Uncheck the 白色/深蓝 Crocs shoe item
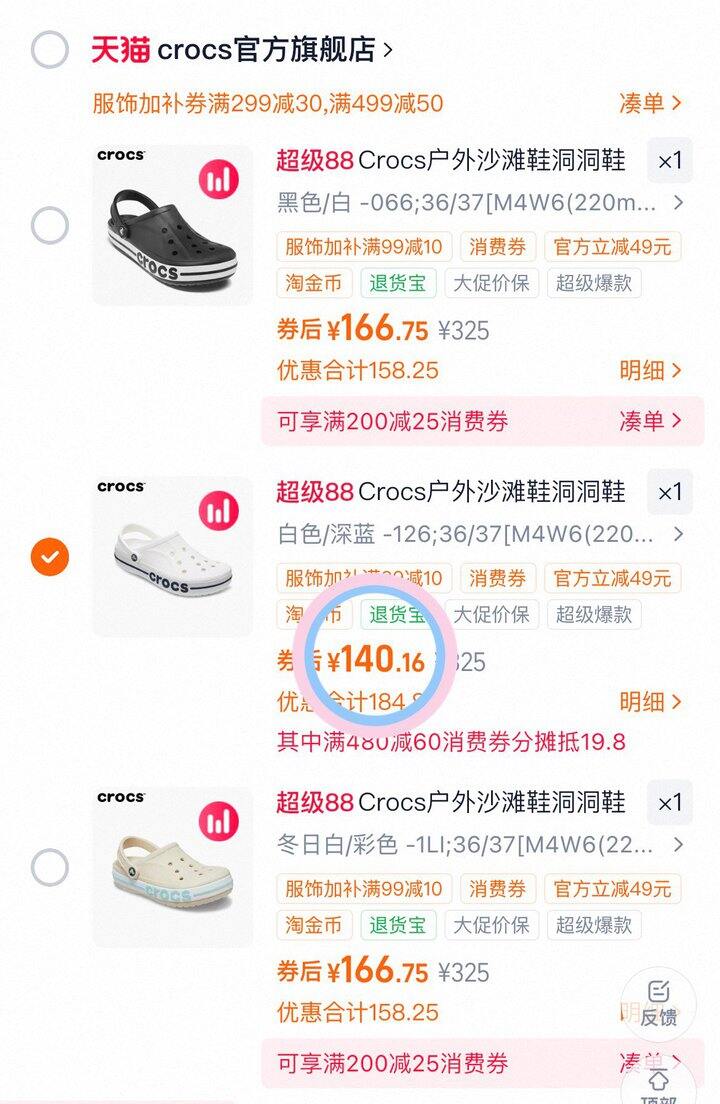The width and height of the screenshot is (720, 1104). point(50,556)
